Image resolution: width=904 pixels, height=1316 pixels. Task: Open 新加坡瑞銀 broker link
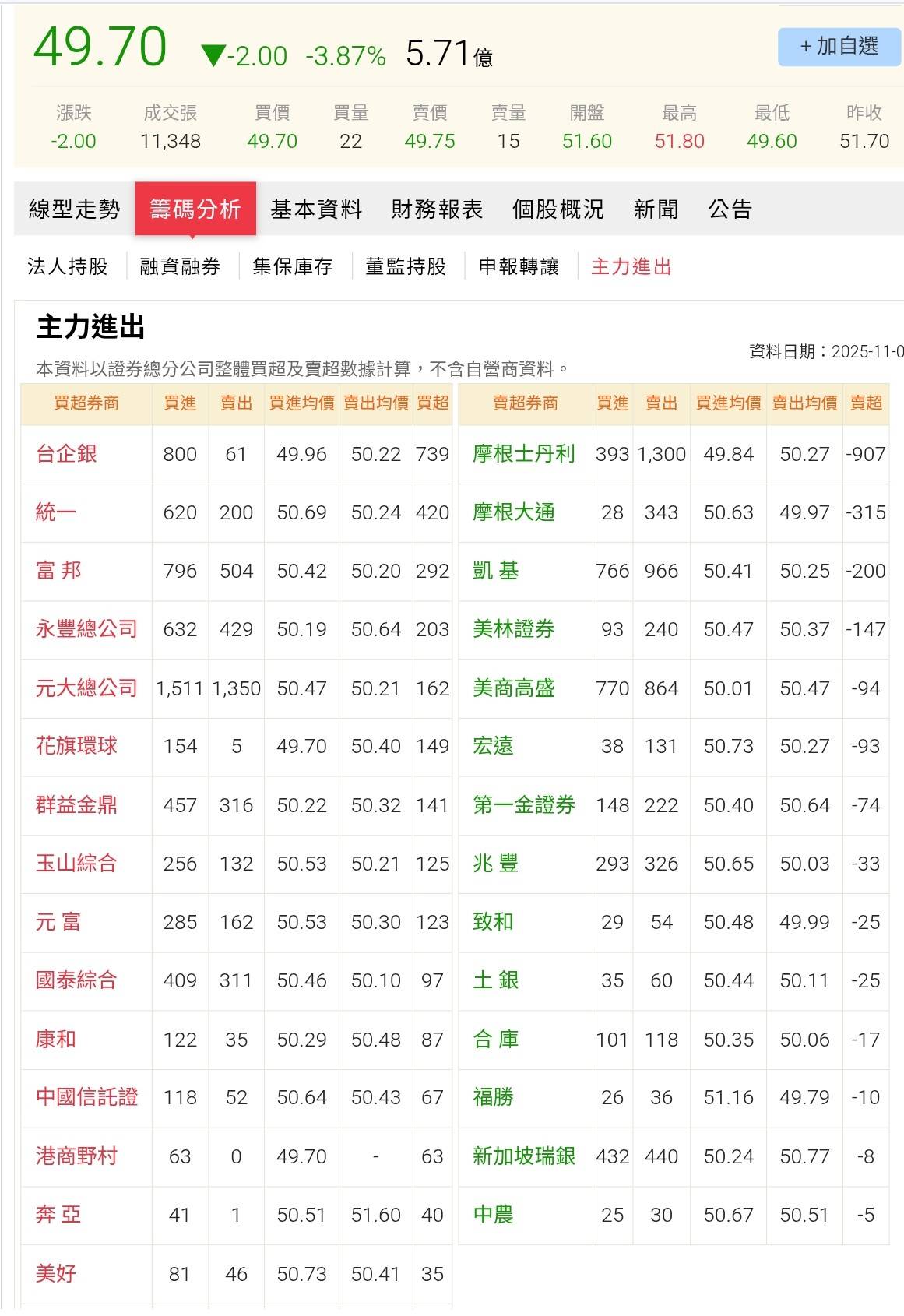point(524,1156)
